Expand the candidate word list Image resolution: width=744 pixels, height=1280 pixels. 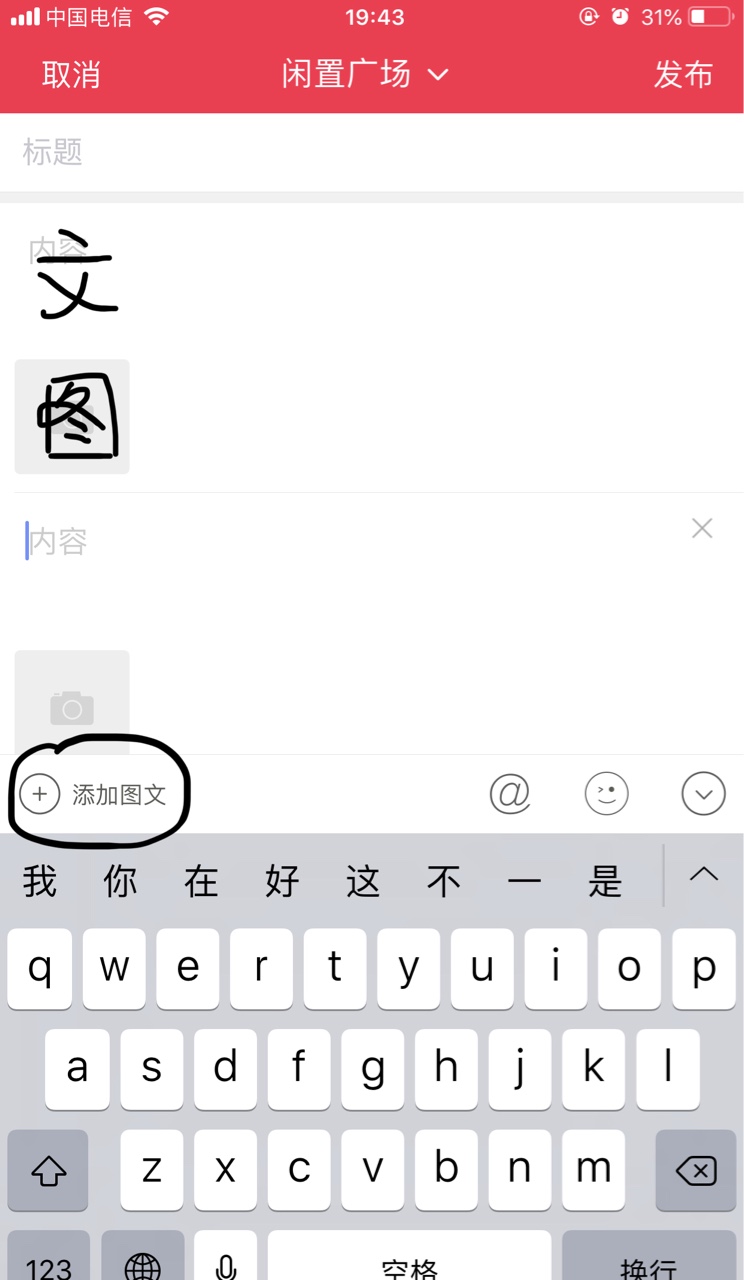(704, 875)
